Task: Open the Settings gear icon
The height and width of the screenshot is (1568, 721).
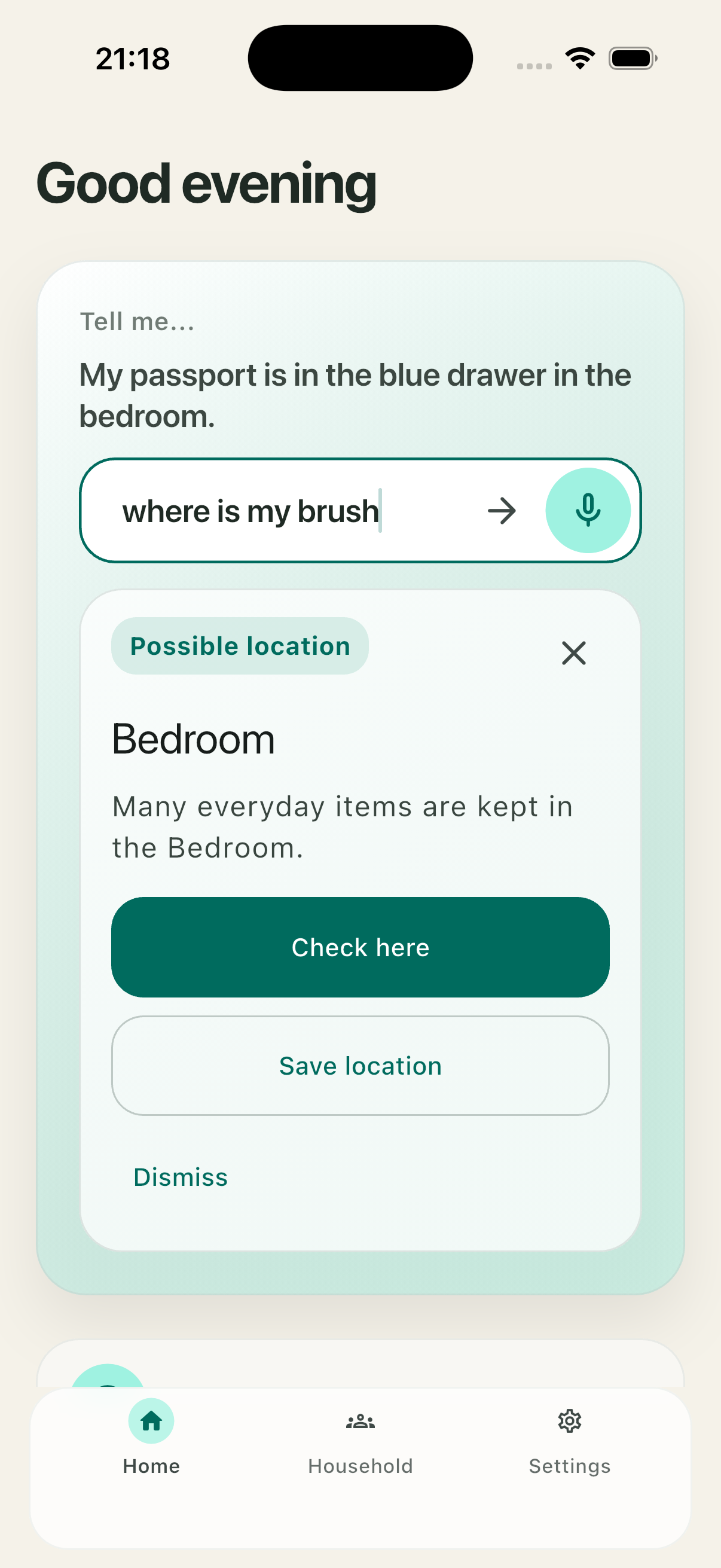Action: [x=569, y=1421]
